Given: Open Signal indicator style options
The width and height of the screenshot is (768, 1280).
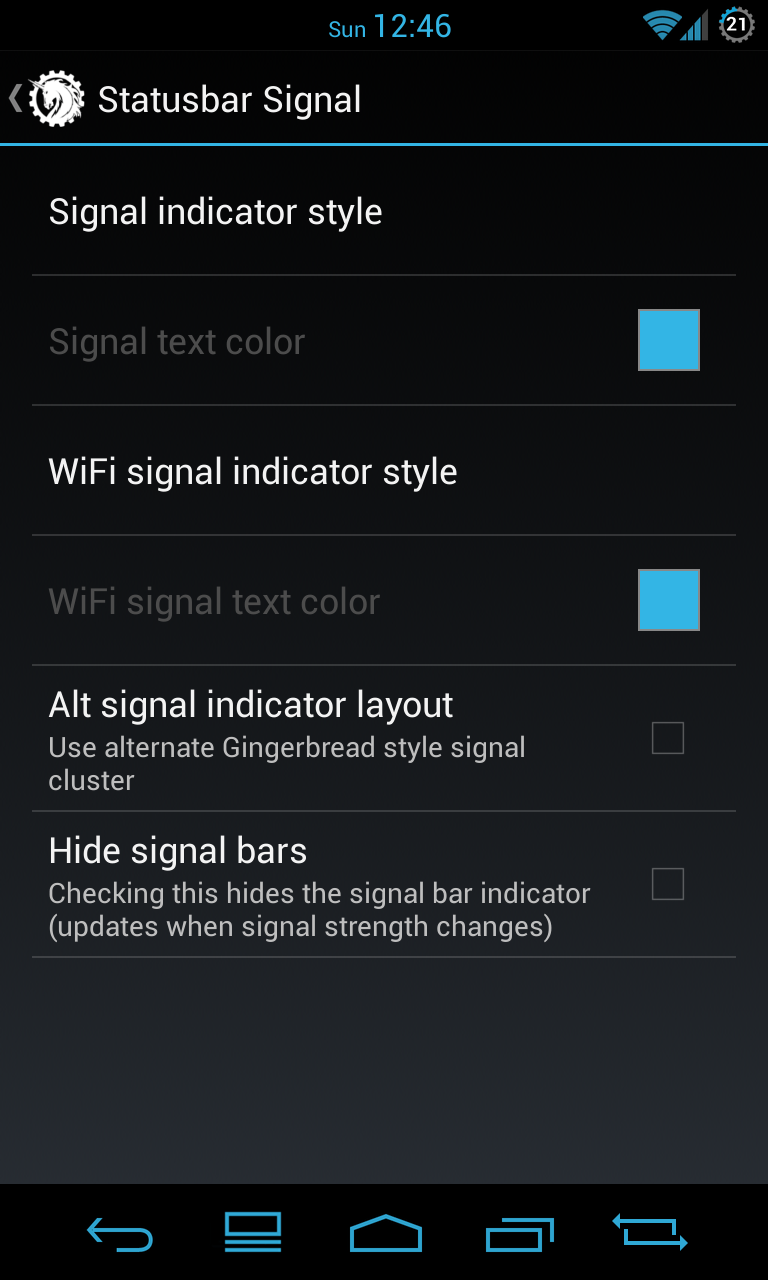Looking at the screenshot, I should [384, 212].
